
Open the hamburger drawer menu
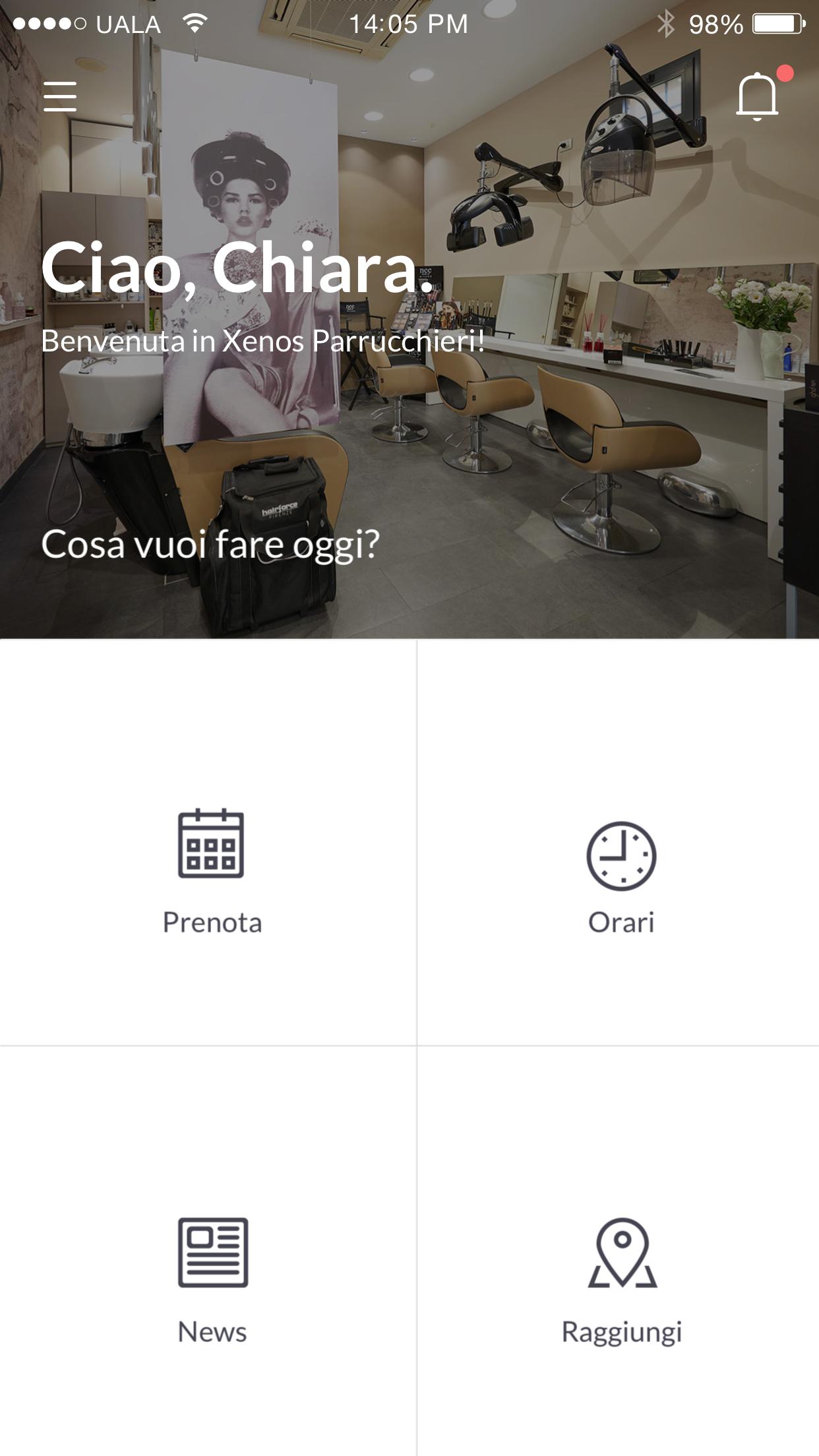60,96
